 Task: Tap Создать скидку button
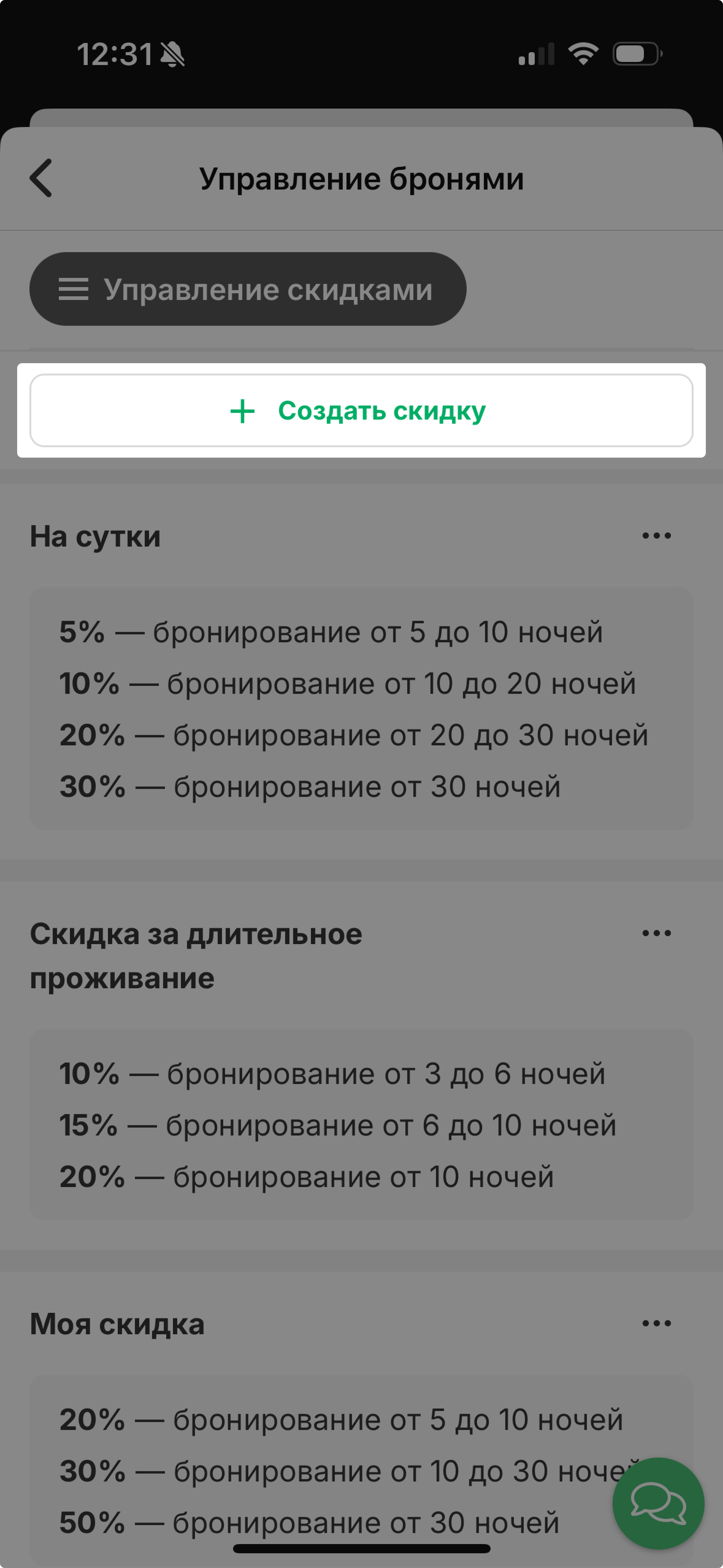pyautogui.click(x=361, y=410)
